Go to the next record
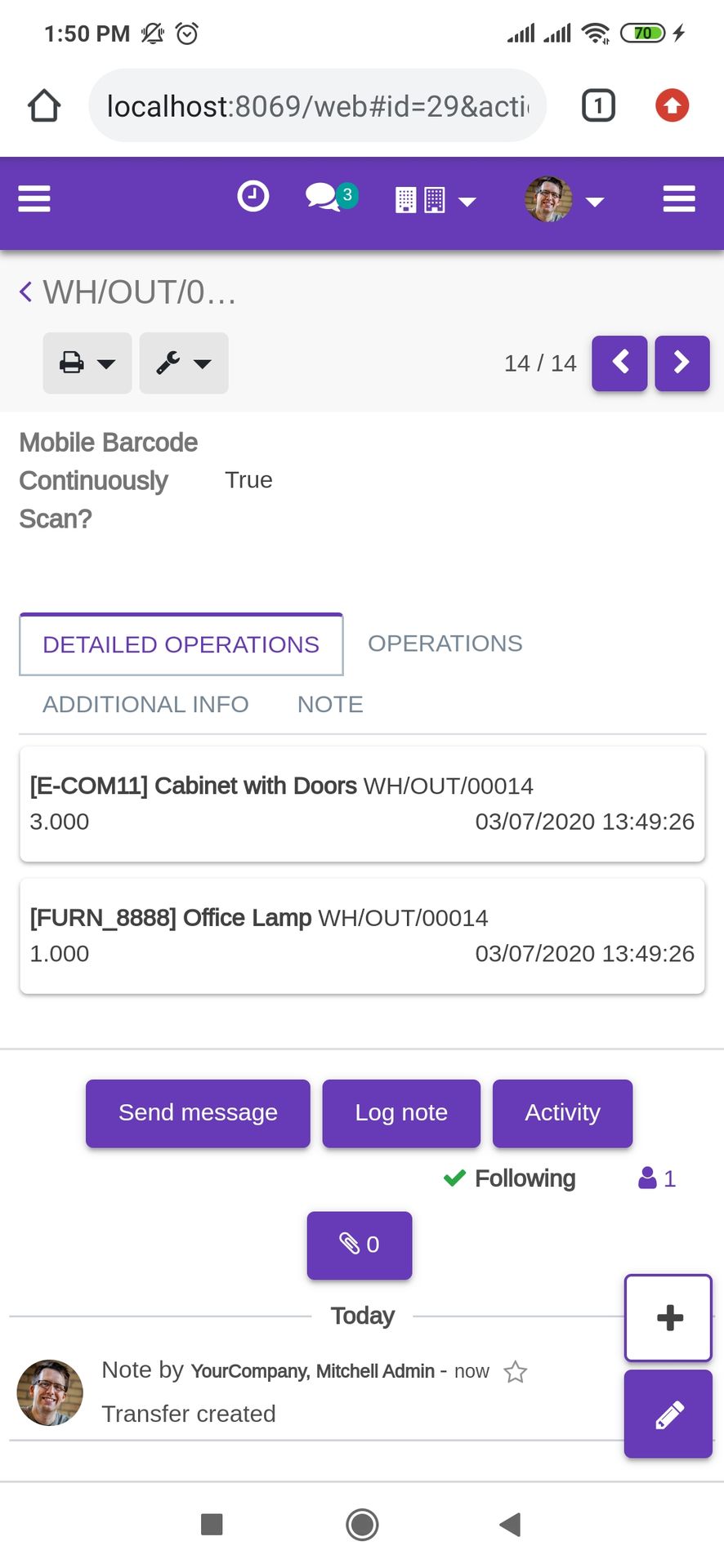 682,363
